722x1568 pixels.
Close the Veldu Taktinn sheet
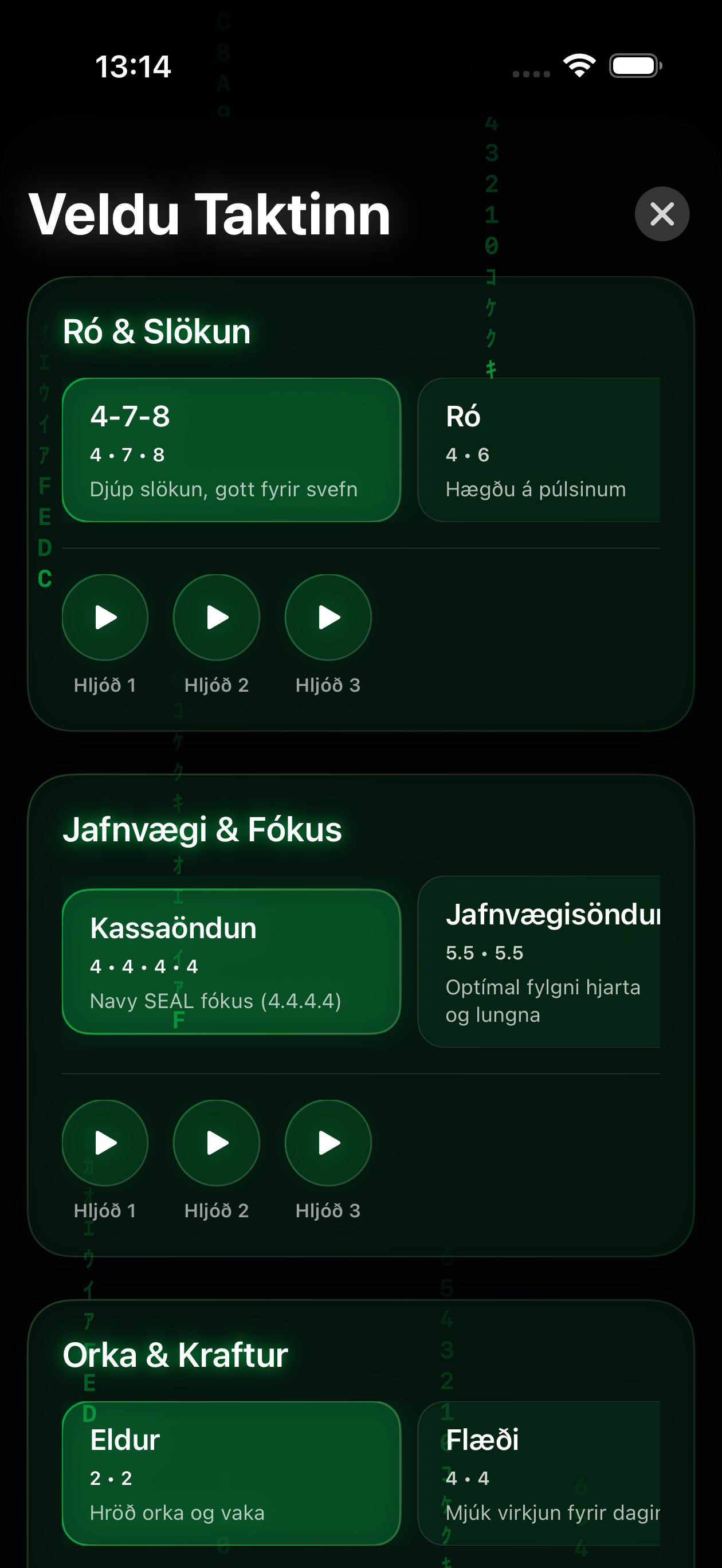tap(661, 214)
